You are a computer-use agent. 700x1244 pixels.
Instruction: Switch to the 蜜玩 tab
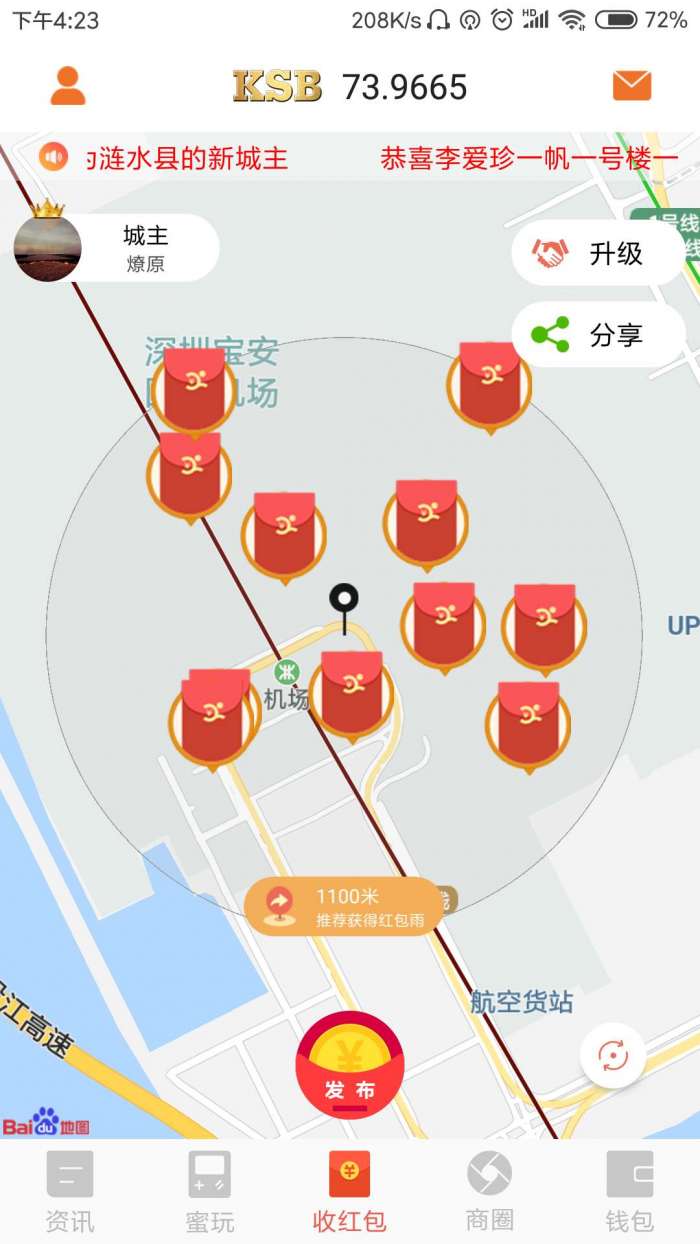click(210, 1190)
